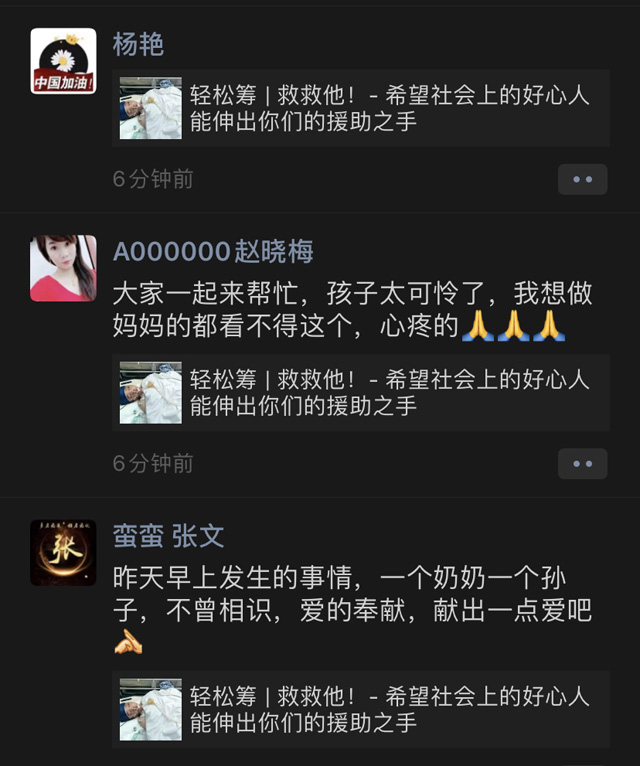Open the 轻松筹 link card shared by 杨艳

click(x=360, y=108)
